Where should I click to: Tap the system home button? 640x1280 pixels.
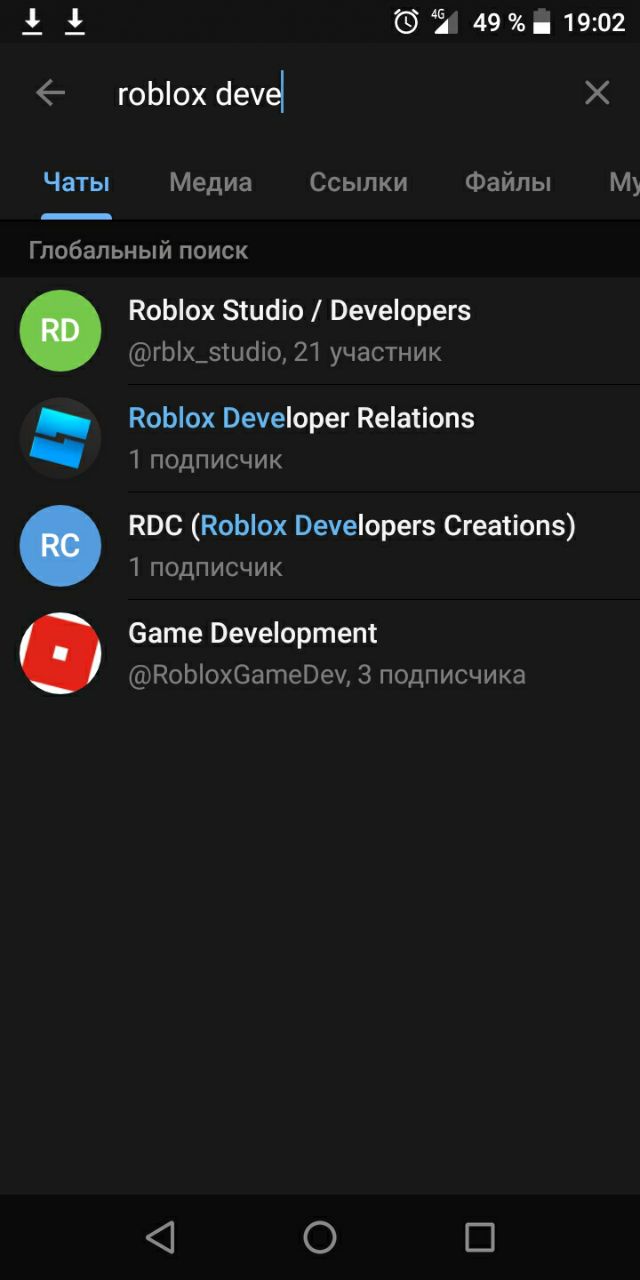(x=320, y=1237)
